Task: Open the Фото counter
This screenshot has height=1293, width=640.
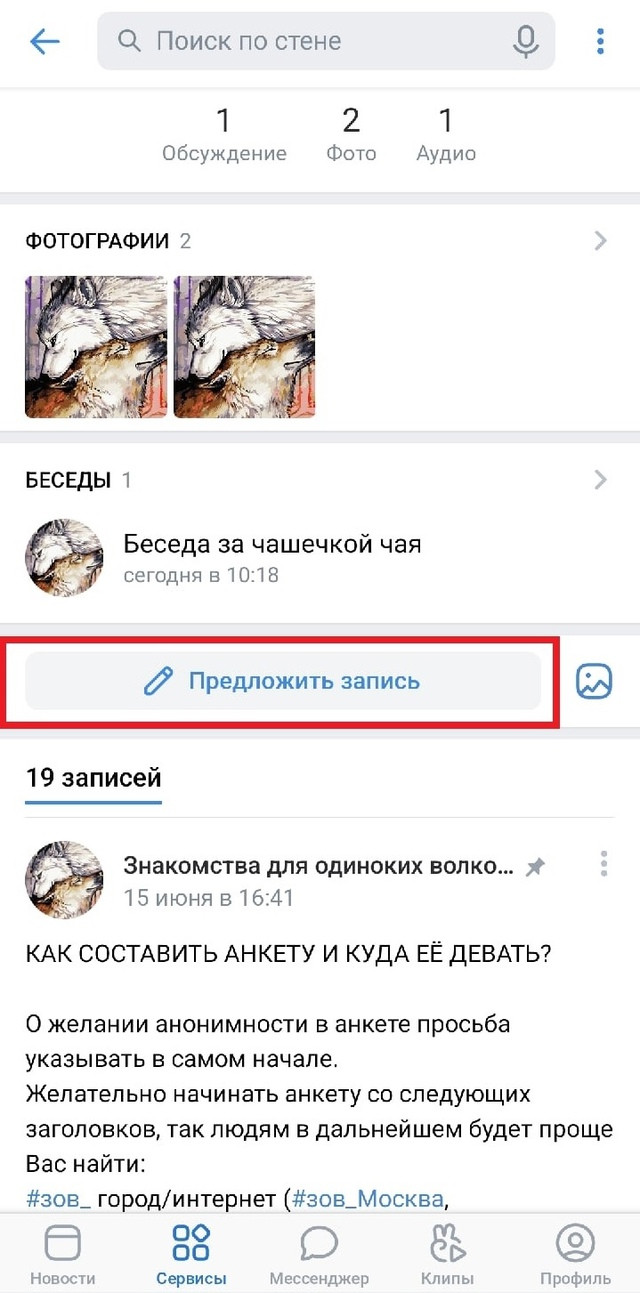Action: point(351,135)
